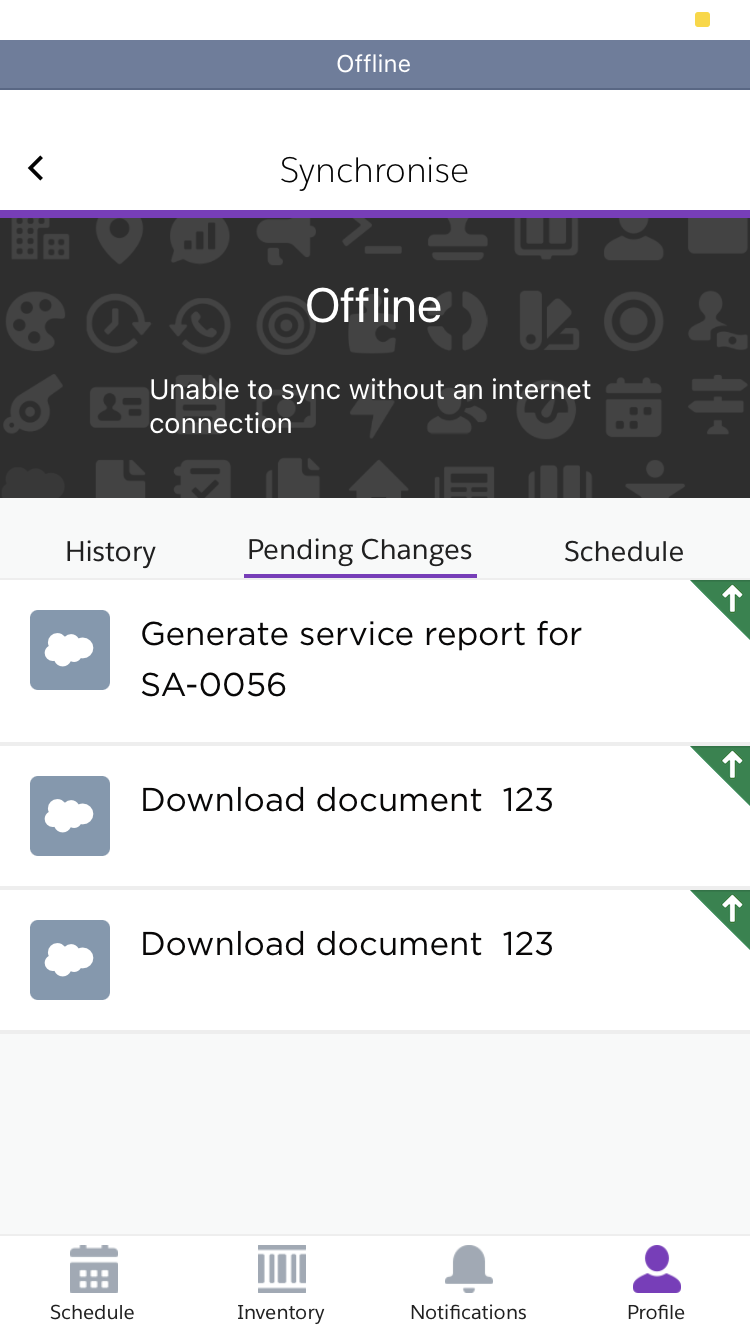This screenshot has height=1334, width=750.
Task: Select the Pending Changes tab
Action: [360, 550]
